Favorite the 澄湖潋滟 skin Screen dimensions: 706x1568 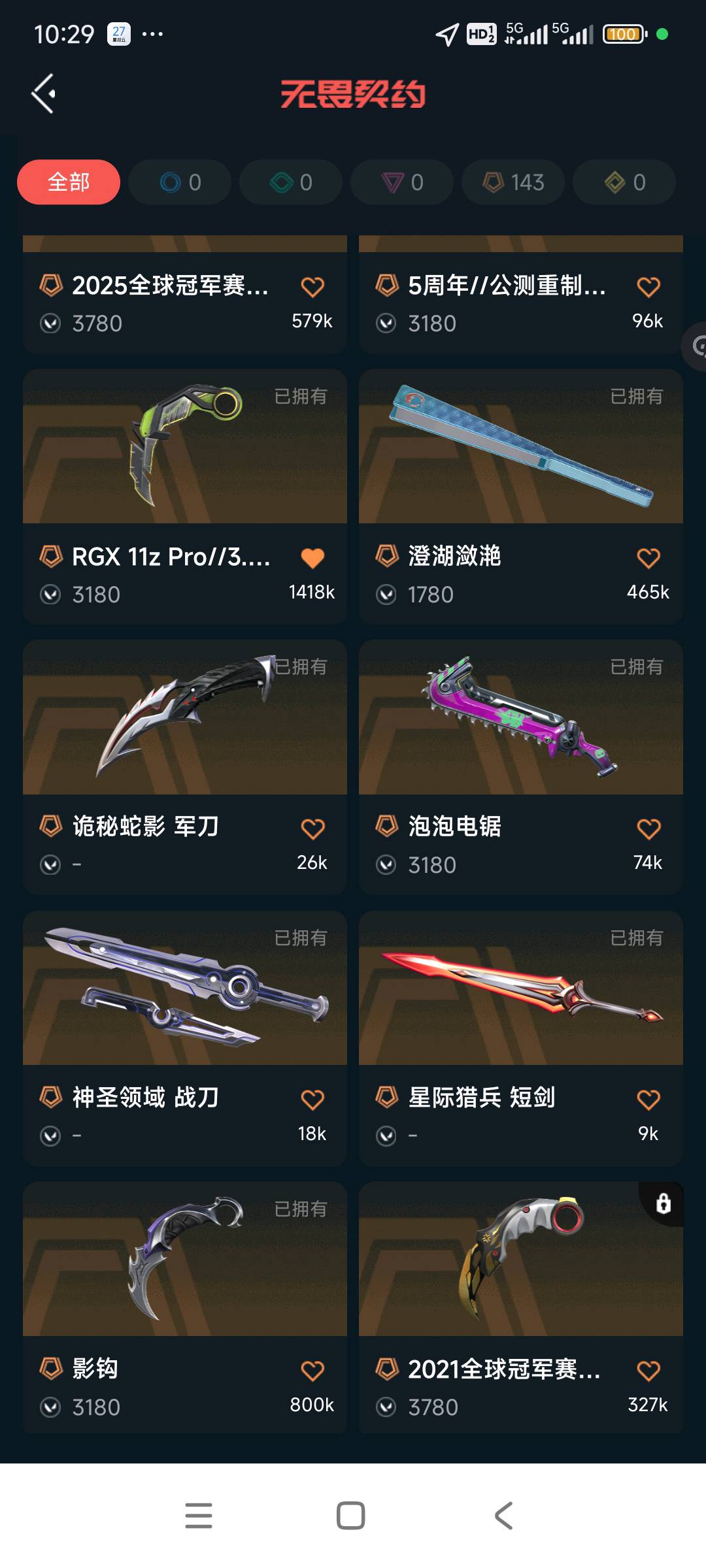(648, 558)
